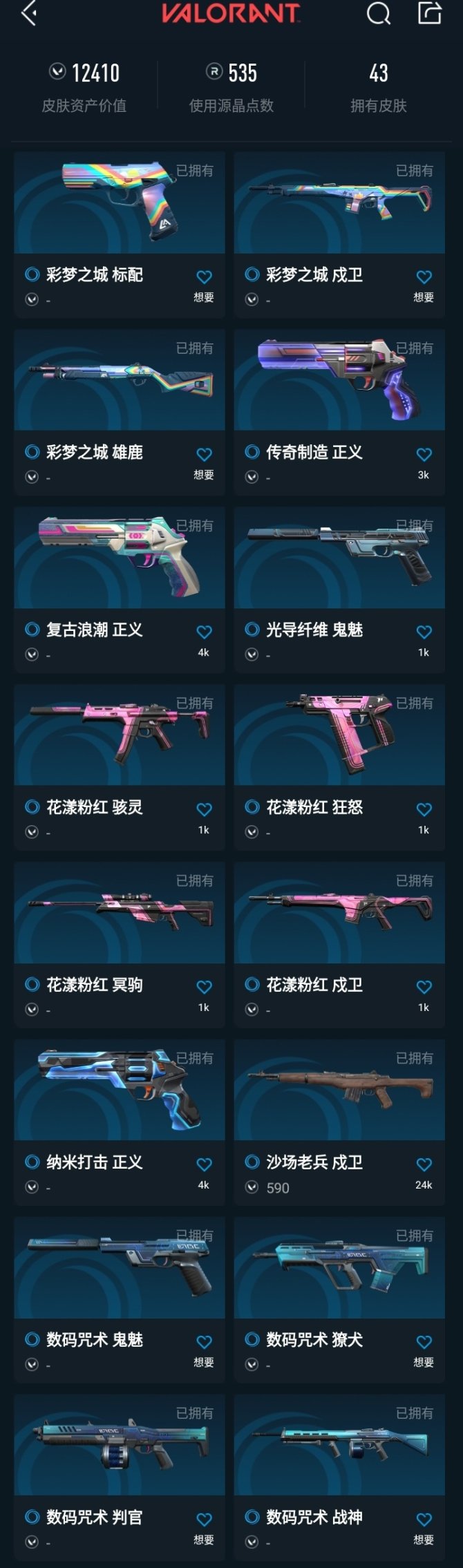This screenshot has height=1568, width=463.
Task: Go back using the top arrow
Action: click(x=29, y=13)
